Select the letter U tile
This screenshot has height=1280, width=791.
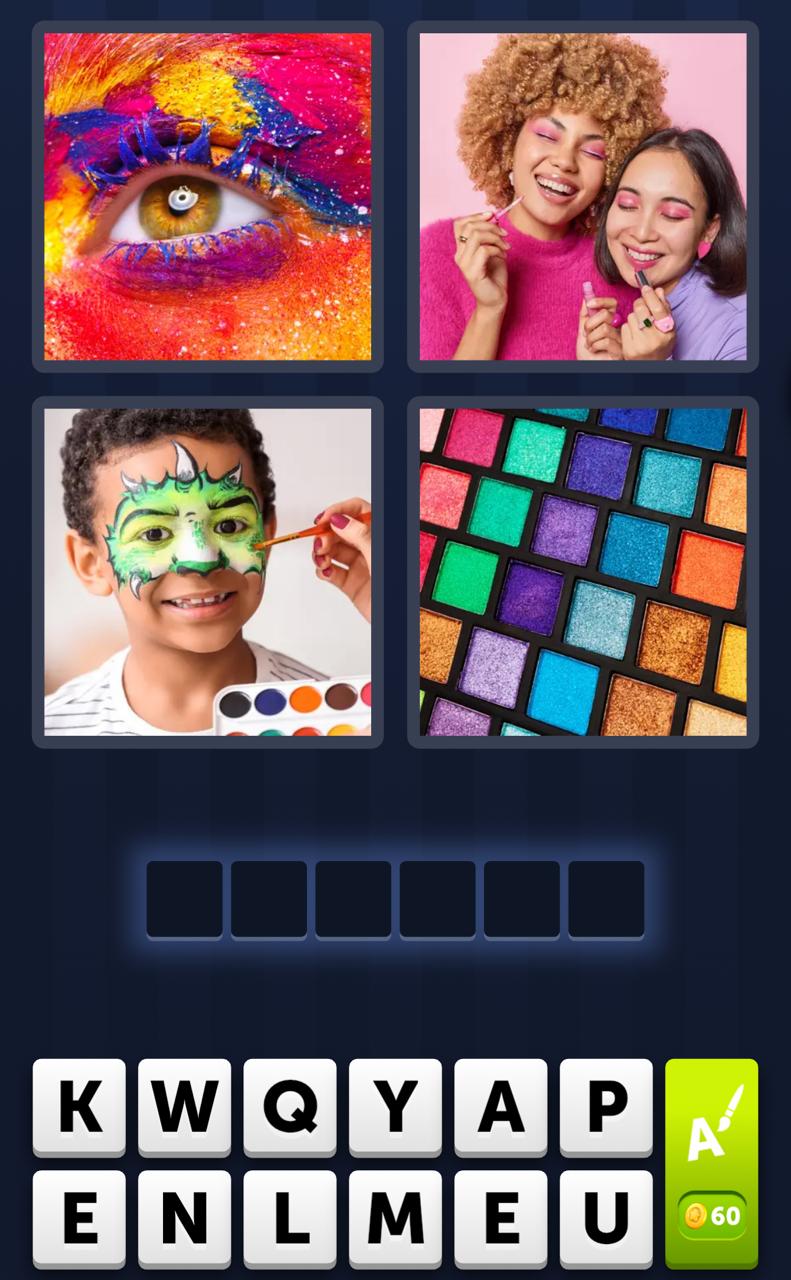(606, 1218)
